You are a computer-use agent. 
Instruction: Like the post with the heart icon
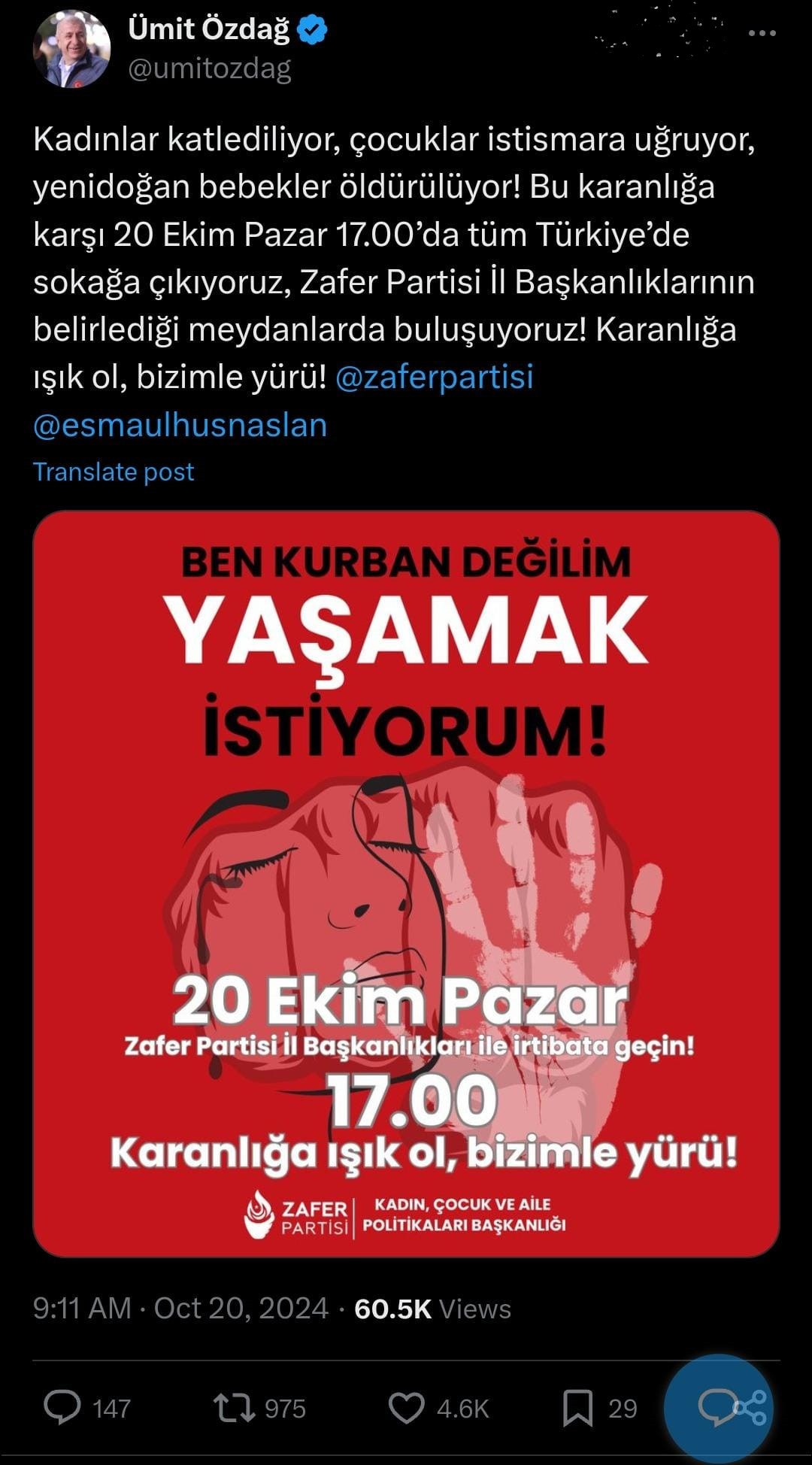406,1408
